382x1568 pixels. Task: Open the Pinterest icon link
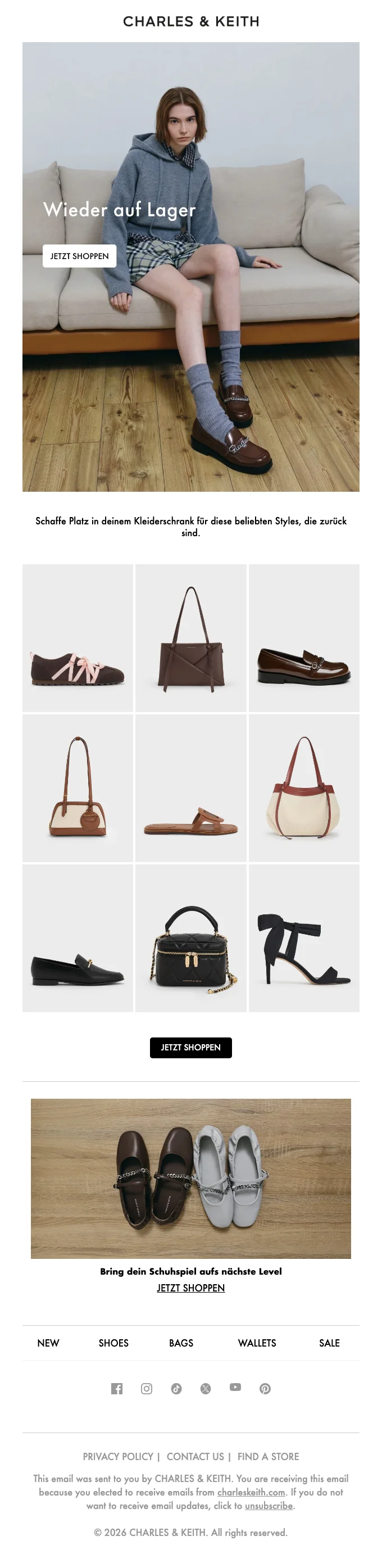tap(265, 1388)
